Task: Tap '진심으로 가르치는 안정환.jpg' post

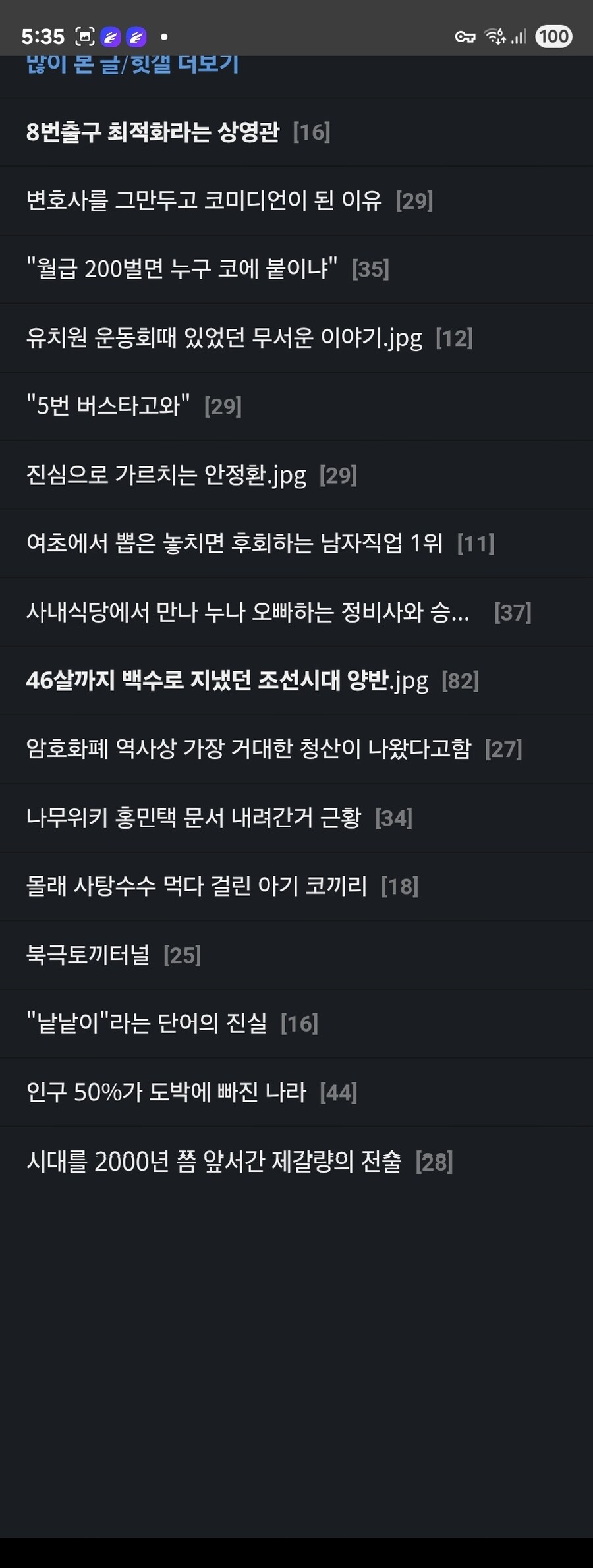Action: 166,475
